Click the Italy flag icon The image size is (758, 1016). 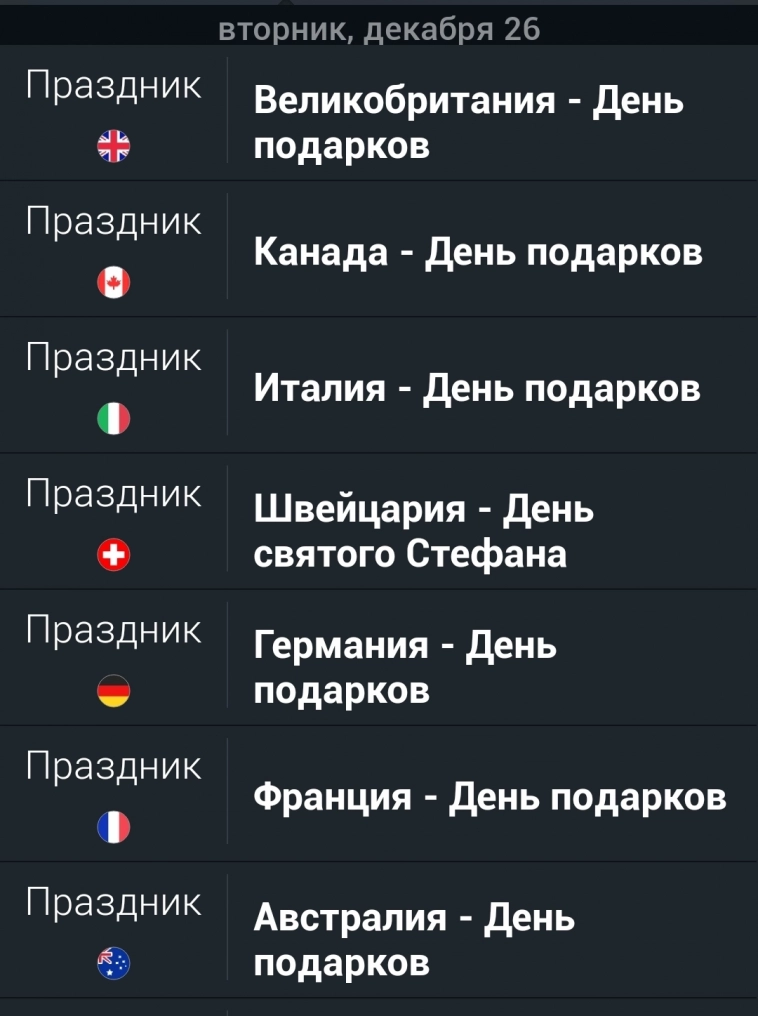pos(115,418)
